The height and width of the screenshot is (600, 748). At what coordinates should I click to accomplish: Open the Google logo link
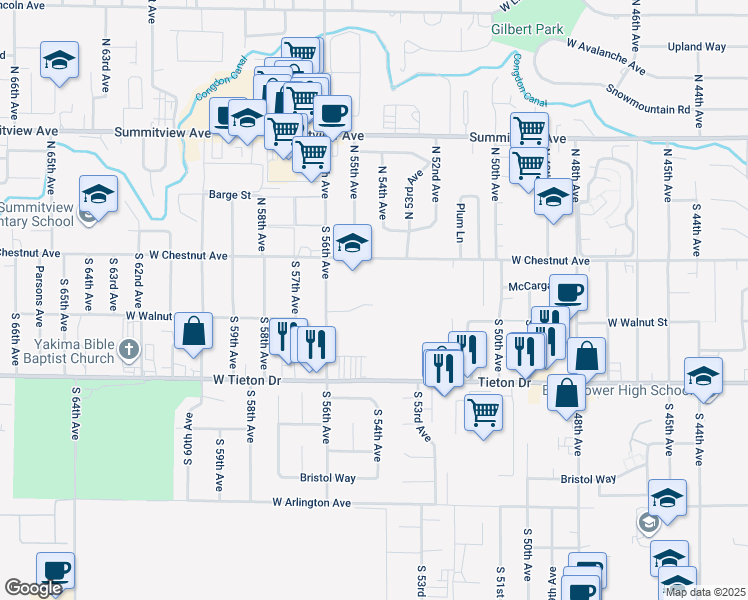[x=33, y=588]
